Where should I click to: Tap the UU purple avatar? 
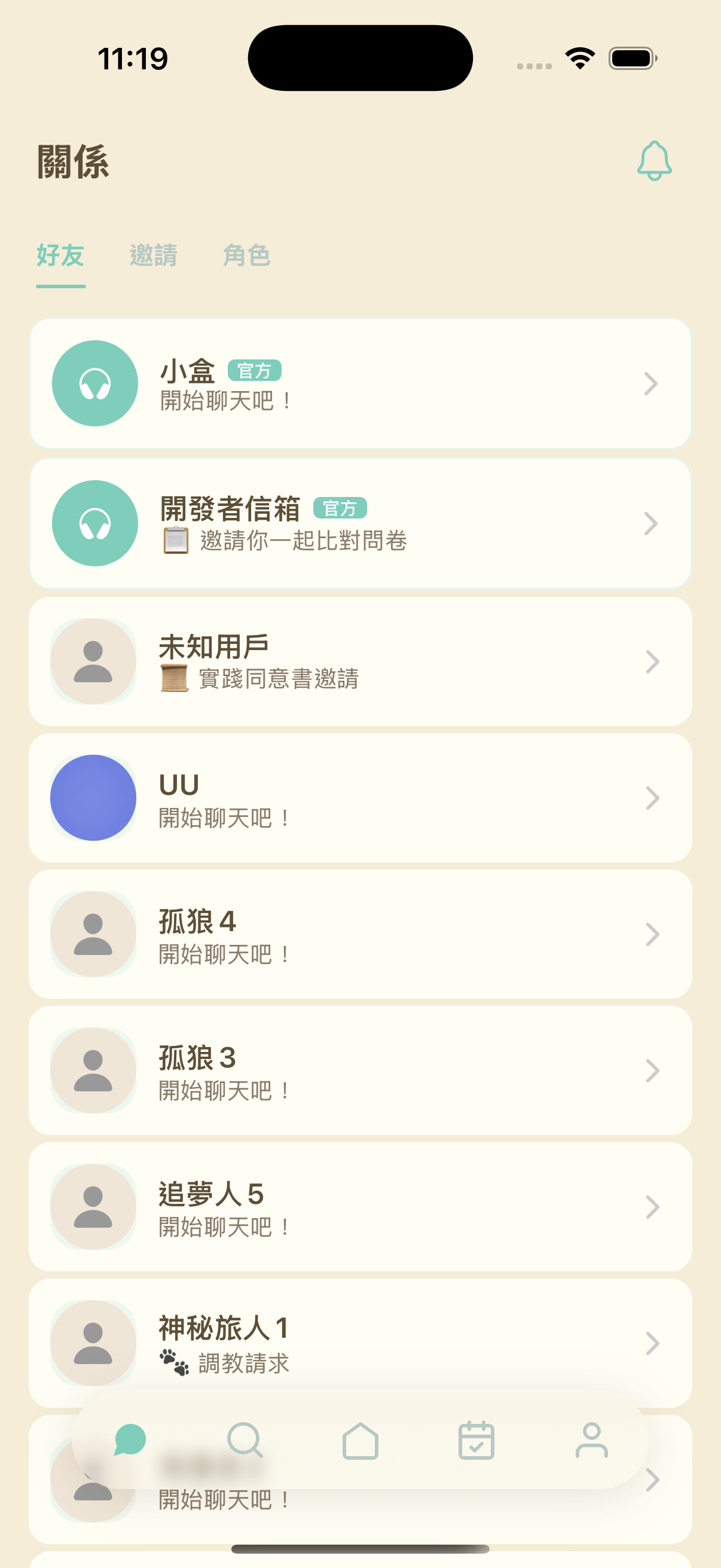94,798
